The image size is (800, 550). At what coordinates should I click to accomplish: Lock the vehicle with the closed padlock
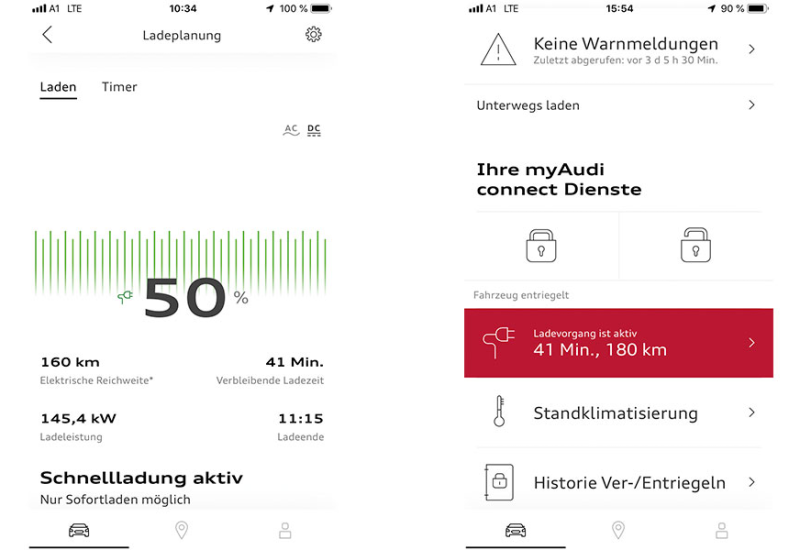541,245
